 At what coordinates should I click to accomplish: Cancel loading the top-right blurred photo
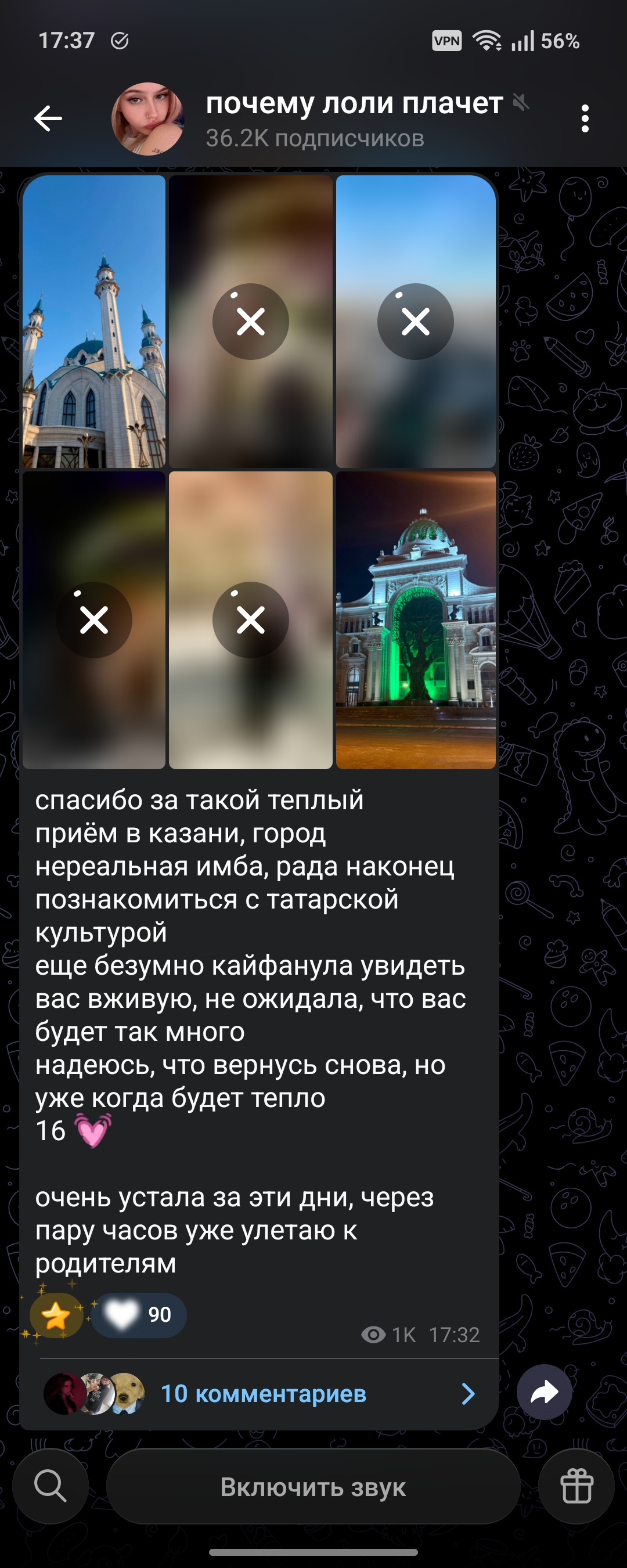tap(416, 322)
